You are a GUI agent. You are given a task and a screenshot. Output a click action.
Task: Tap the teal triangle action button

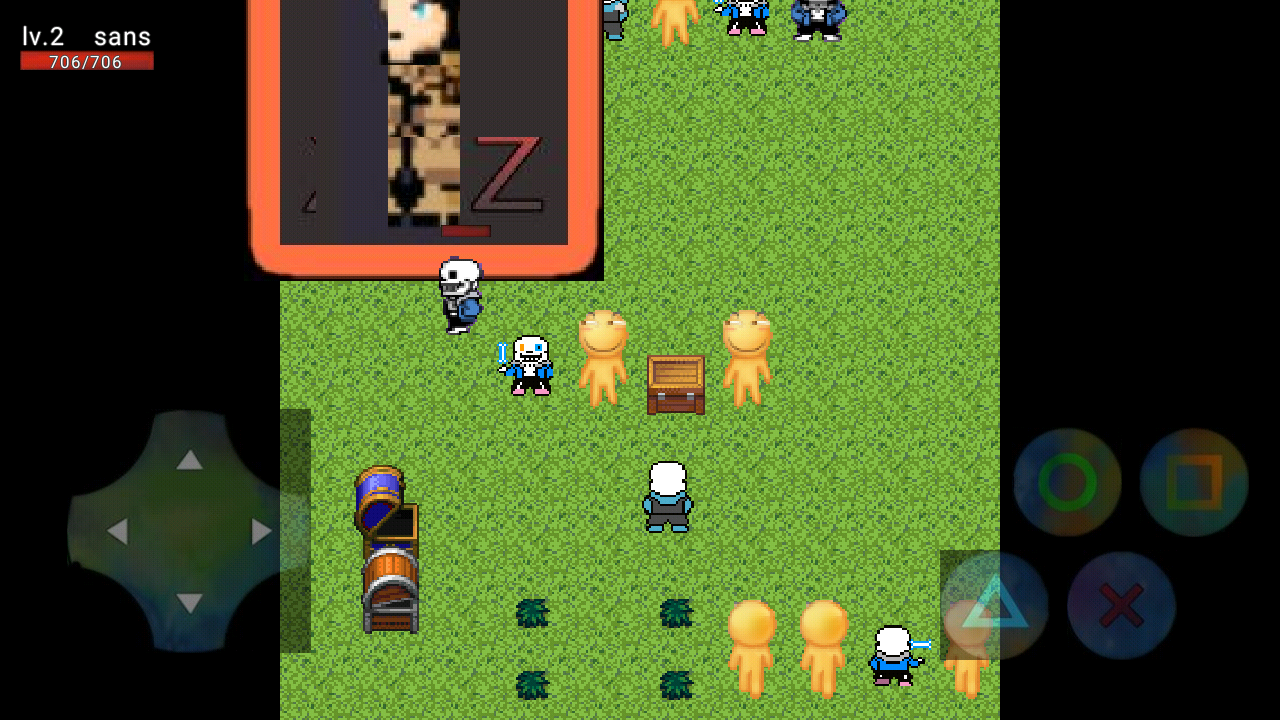tap(995, 605)
